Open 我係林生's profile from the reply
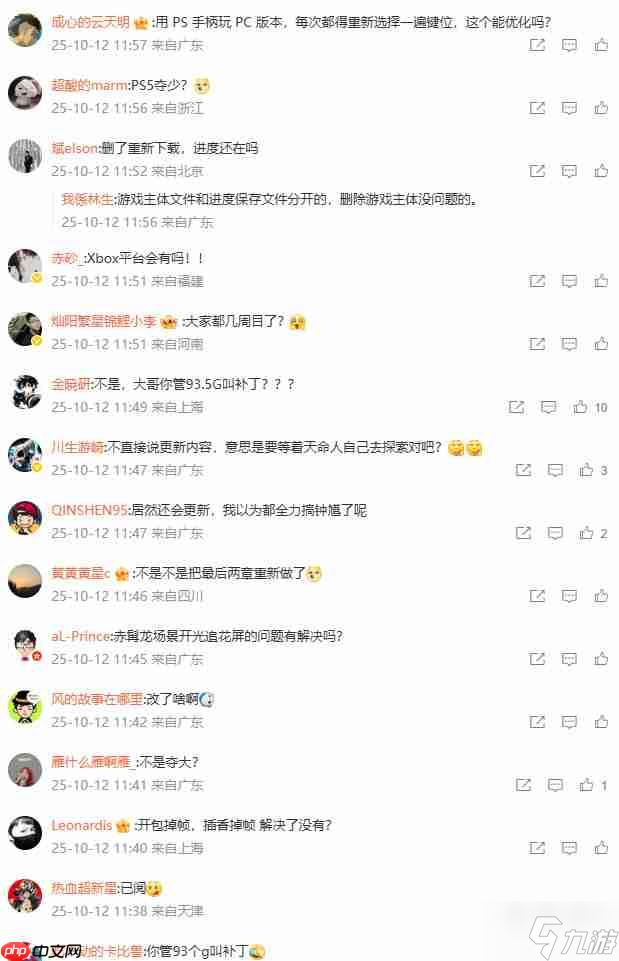 [x=87, y=199]
